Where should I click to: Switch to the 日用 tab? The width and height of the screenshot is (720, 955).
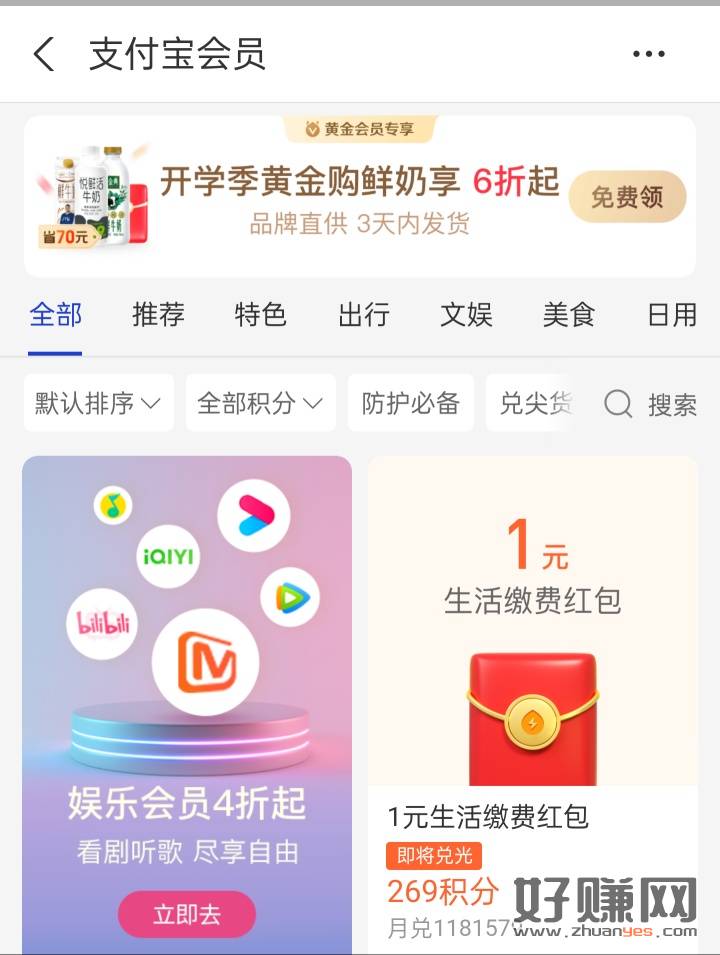coord(671,315)
